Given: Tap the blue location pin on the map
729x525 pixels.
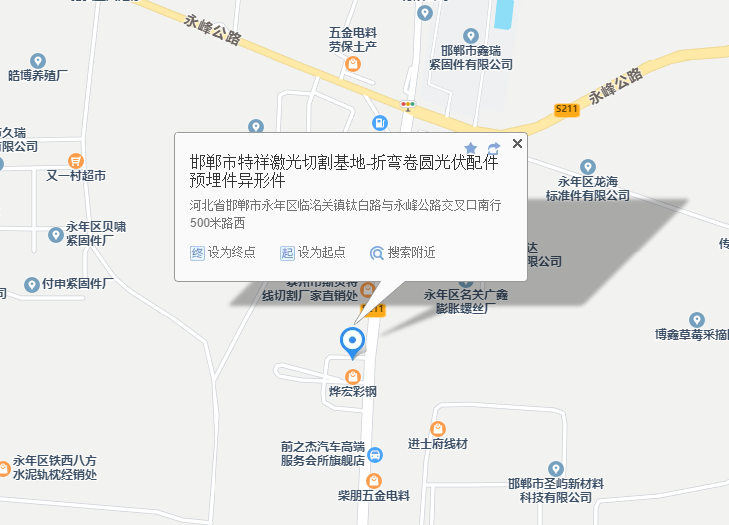Looking at the screenshot, I should pos(353,342).
